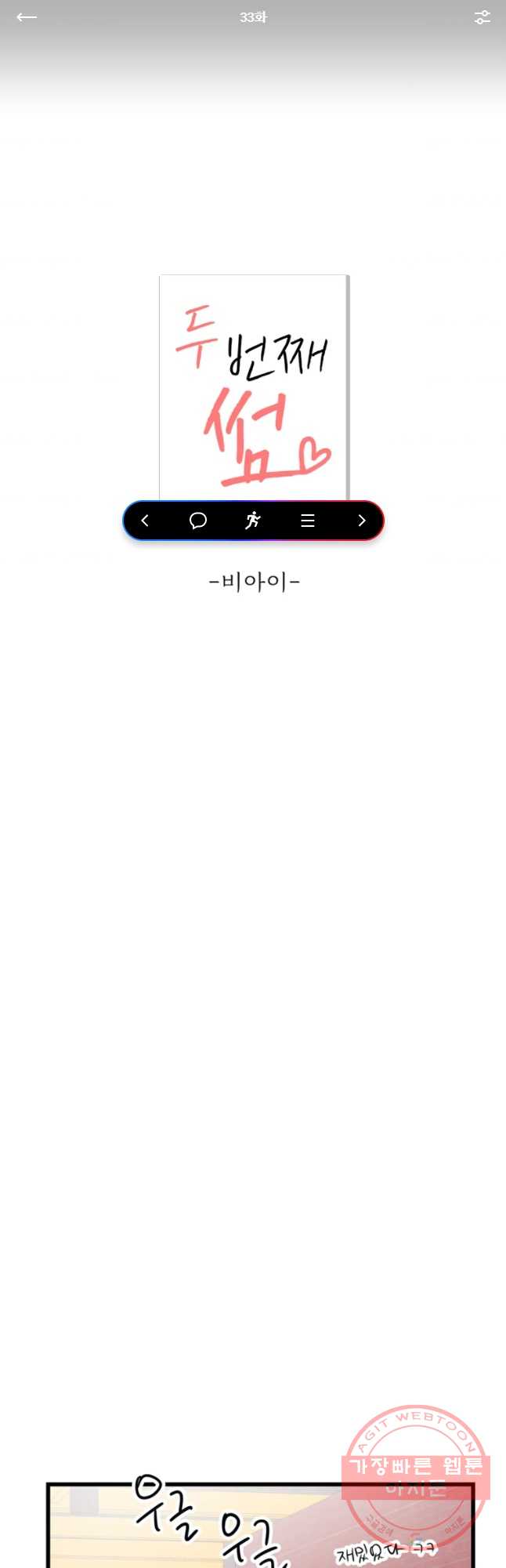Open the viewer settings sliders icon
The image size is (506, 1568).
(x=482, y=17)
